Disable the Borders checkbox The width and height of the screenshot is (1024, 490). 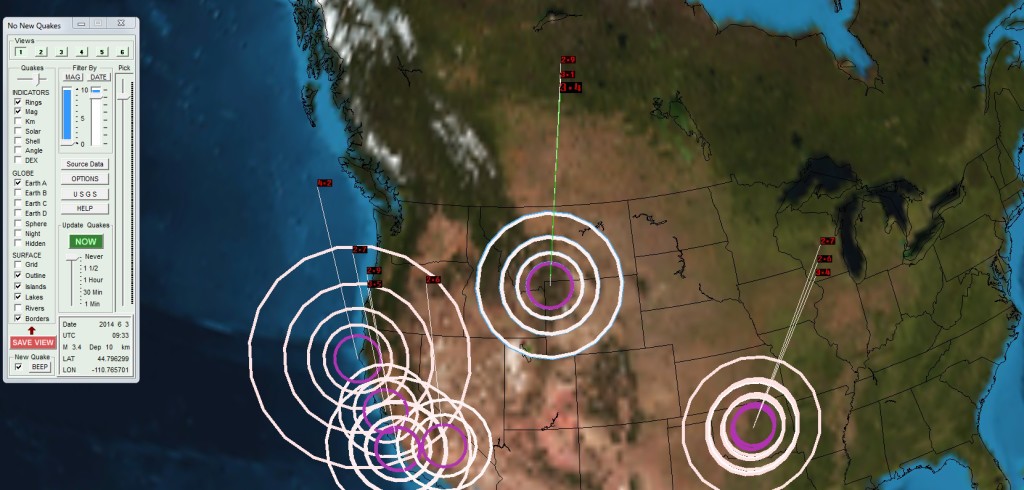[x=18, y=319]
